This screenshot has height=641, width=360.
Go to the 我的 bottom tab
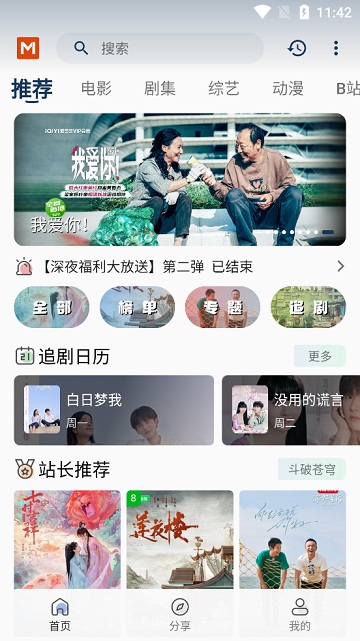click(x=300, y=614)
